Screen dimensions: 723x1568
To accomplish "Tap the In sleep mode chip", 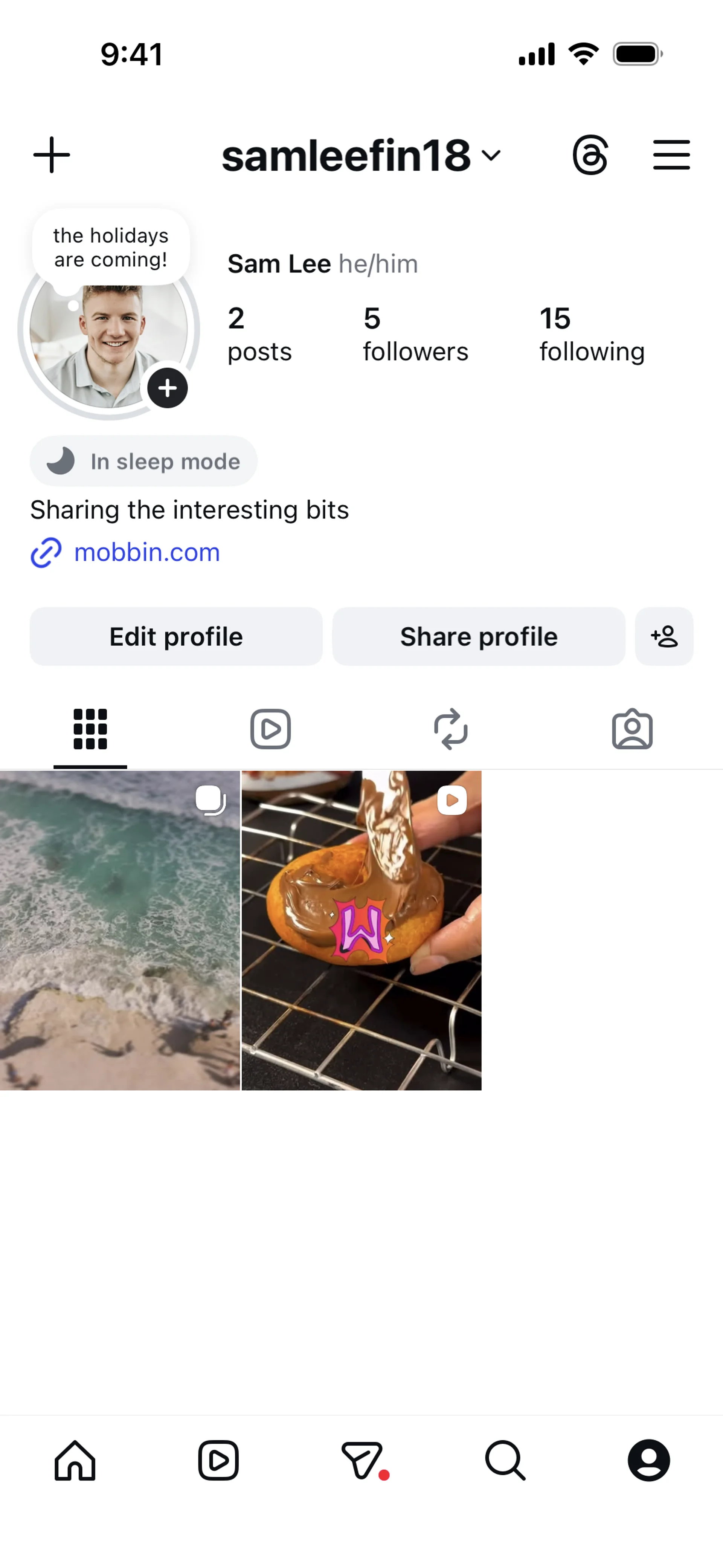I will pyautogui.click(x=143, y=461).
